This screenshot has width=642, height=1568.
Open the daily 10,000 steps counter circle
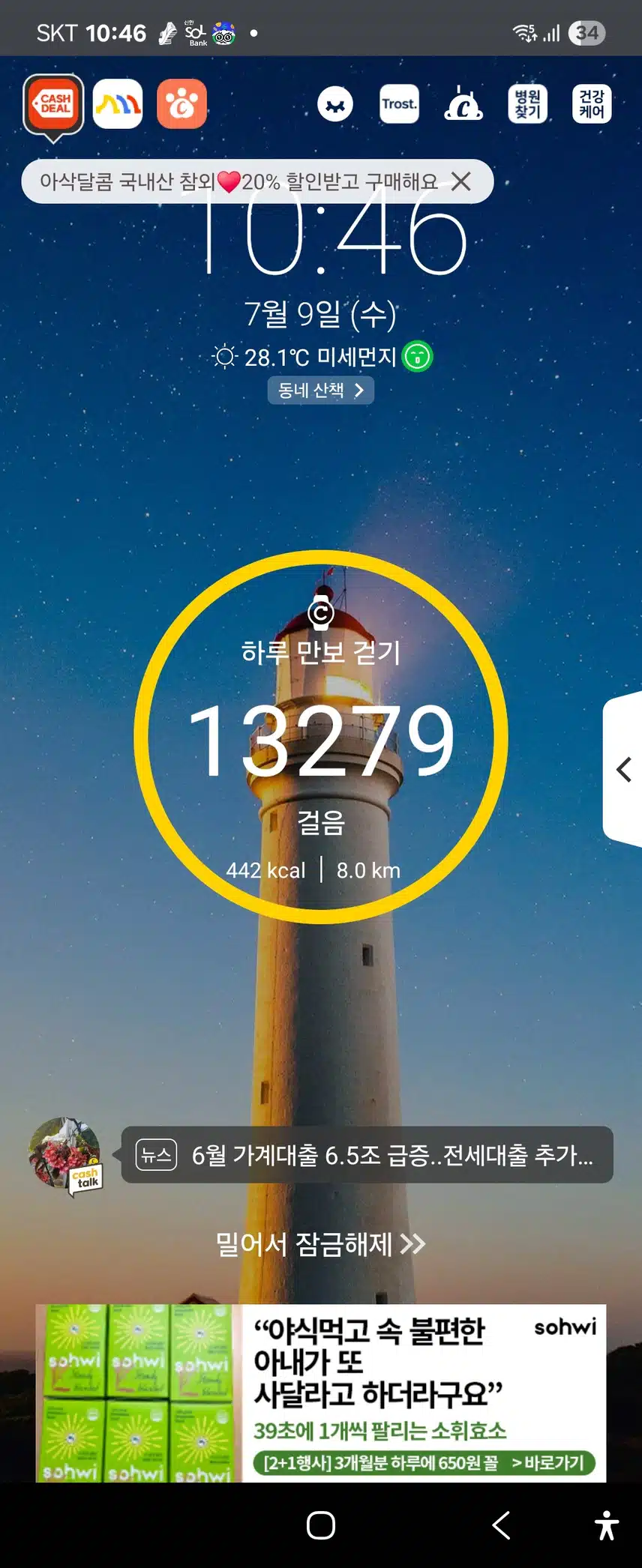(x=321, y=738)
